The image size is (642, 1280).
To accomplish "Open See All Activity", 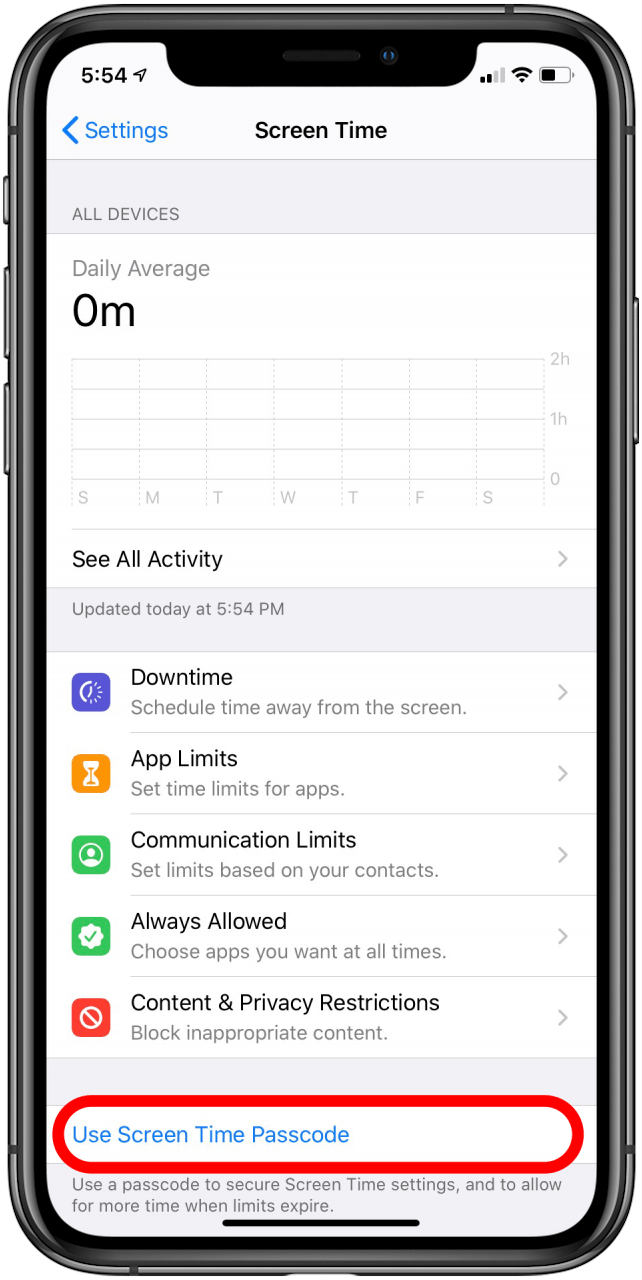I will (320, 559).
